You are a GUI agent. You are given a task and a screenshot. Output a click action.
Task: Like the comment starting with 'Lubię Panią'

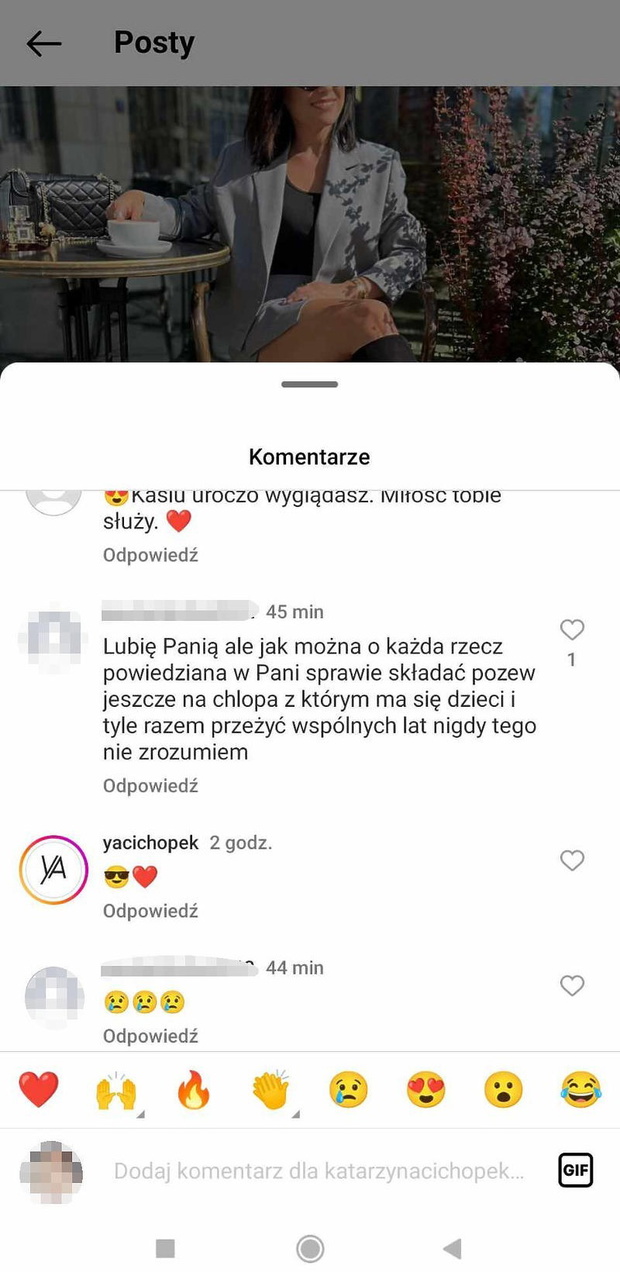click(572, 630)
